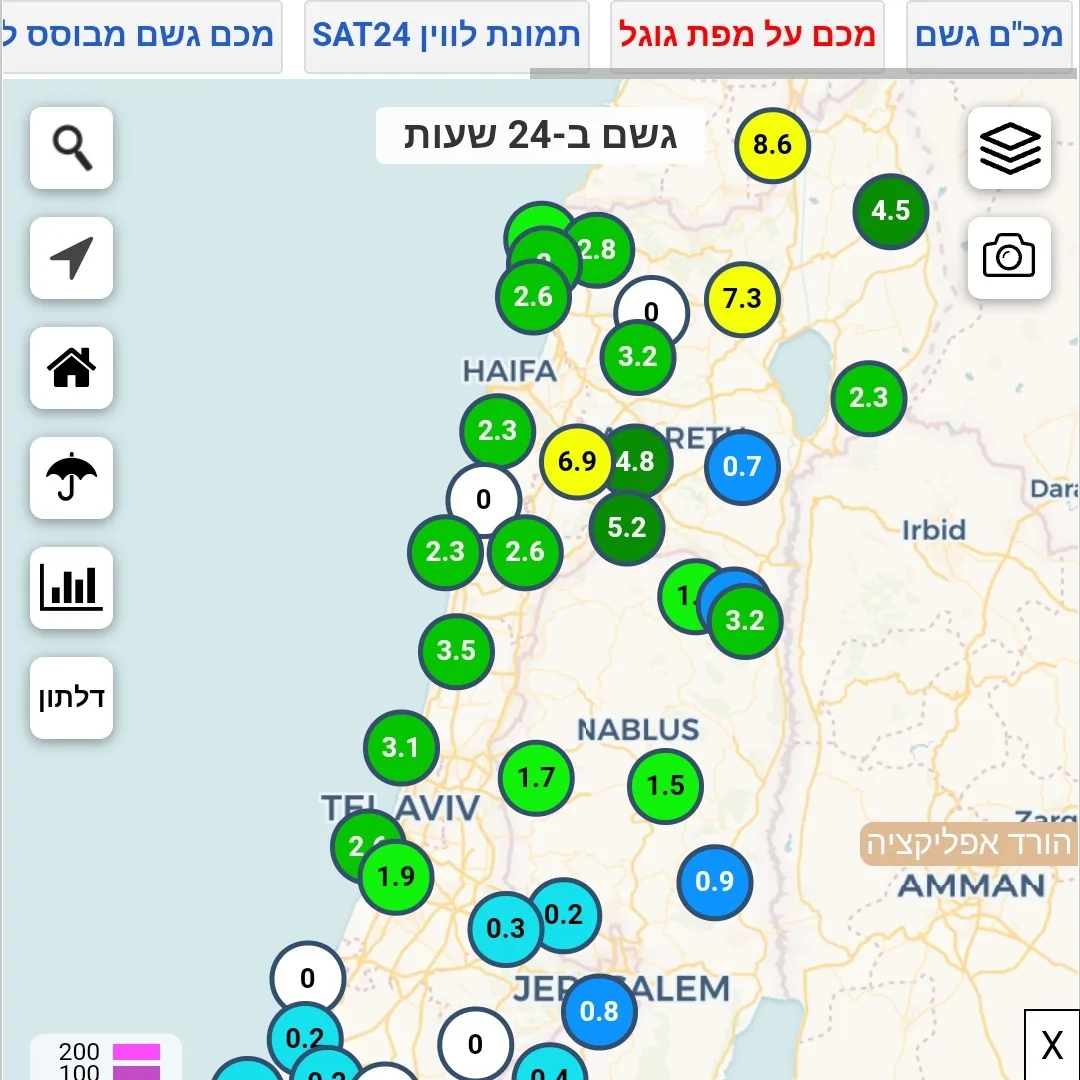Open the מכם גשם מבוסס tab
The width and height of the screenshot is (1080, 1080).
(140, 36)
